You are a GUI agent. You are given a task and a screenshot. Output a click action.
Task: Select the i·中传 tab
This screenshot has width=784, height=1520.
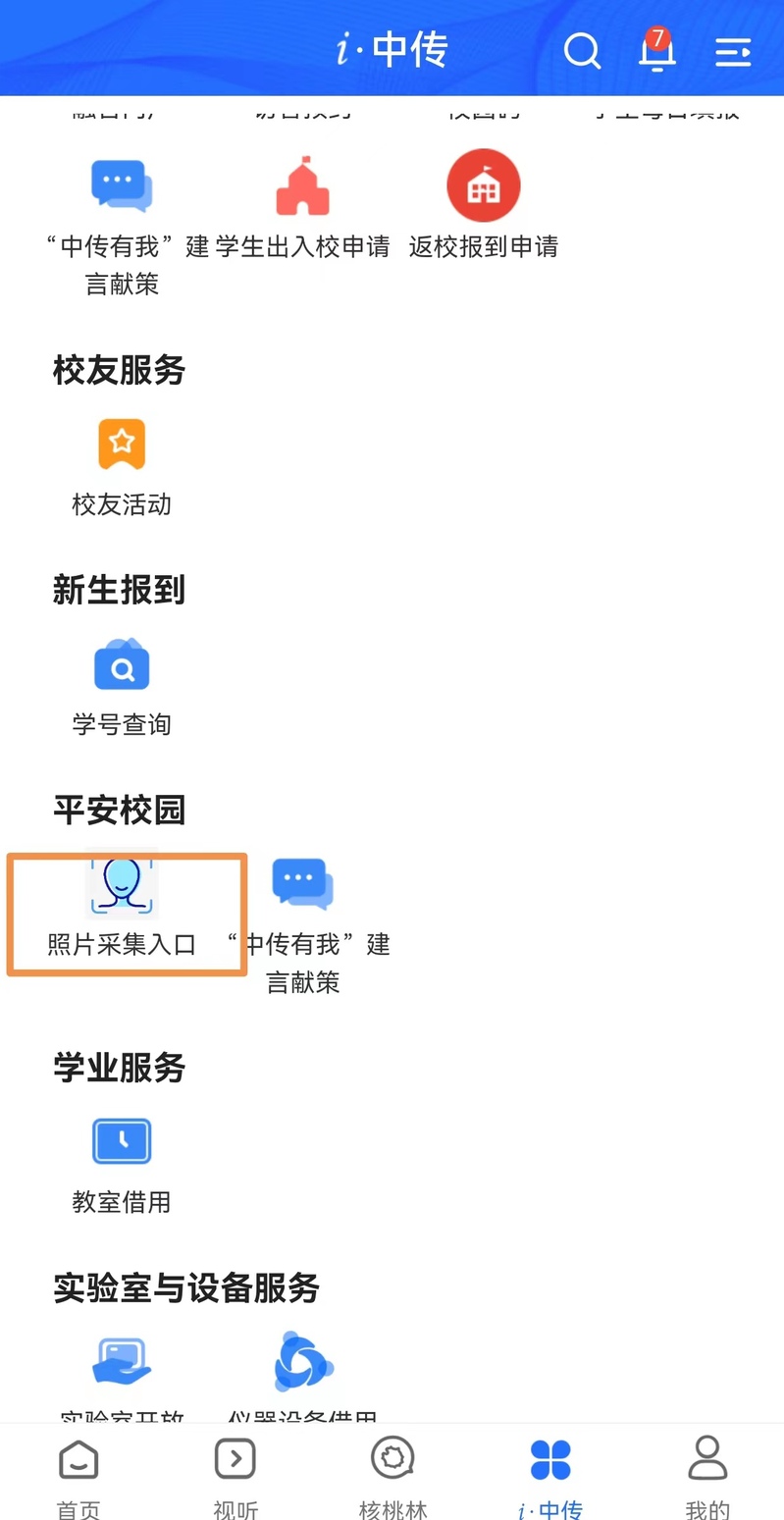pyautogui.click(x=549, y=1477)
